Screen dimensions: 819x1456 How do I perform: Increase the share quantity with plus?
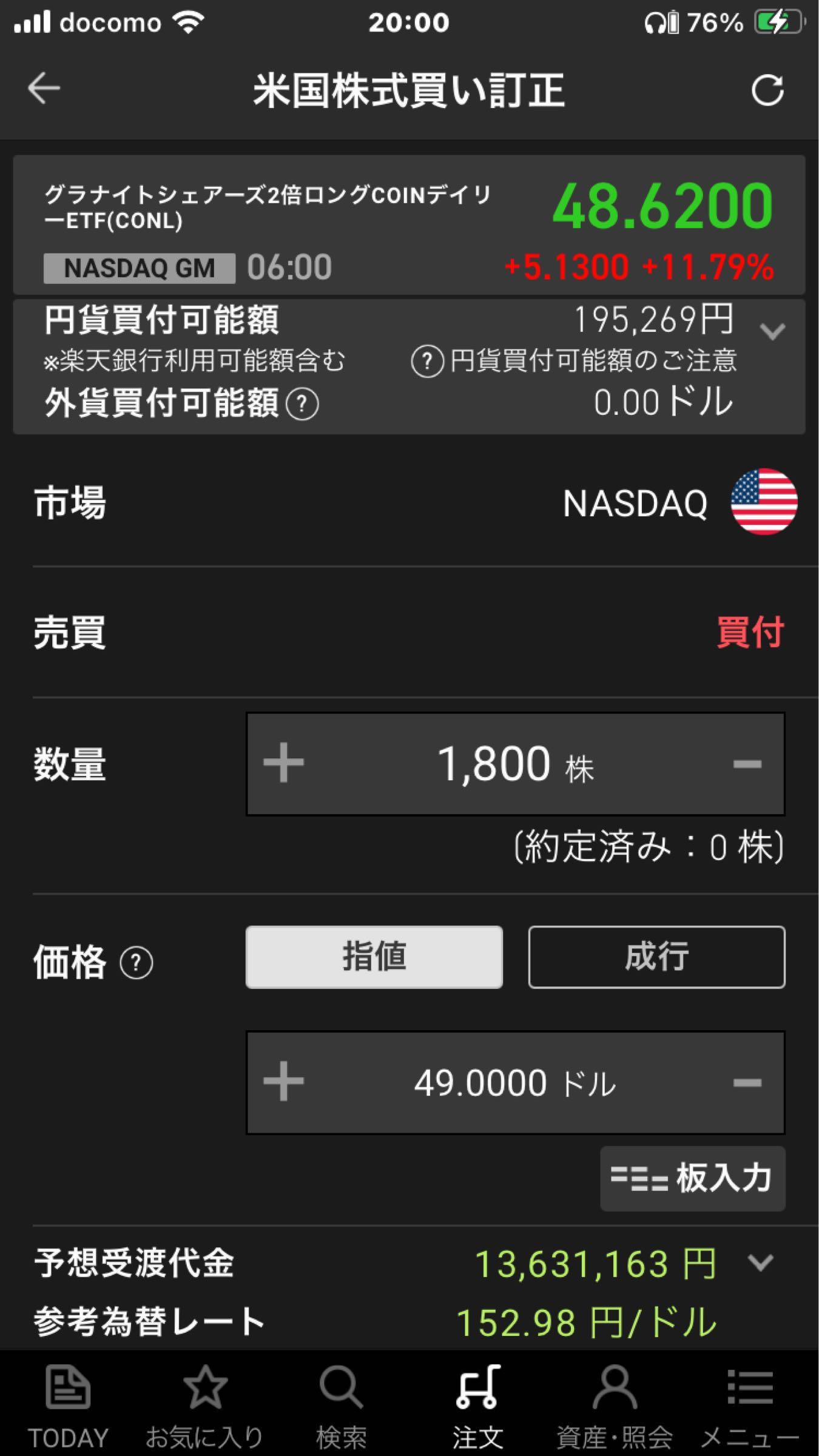click(283, 763)
